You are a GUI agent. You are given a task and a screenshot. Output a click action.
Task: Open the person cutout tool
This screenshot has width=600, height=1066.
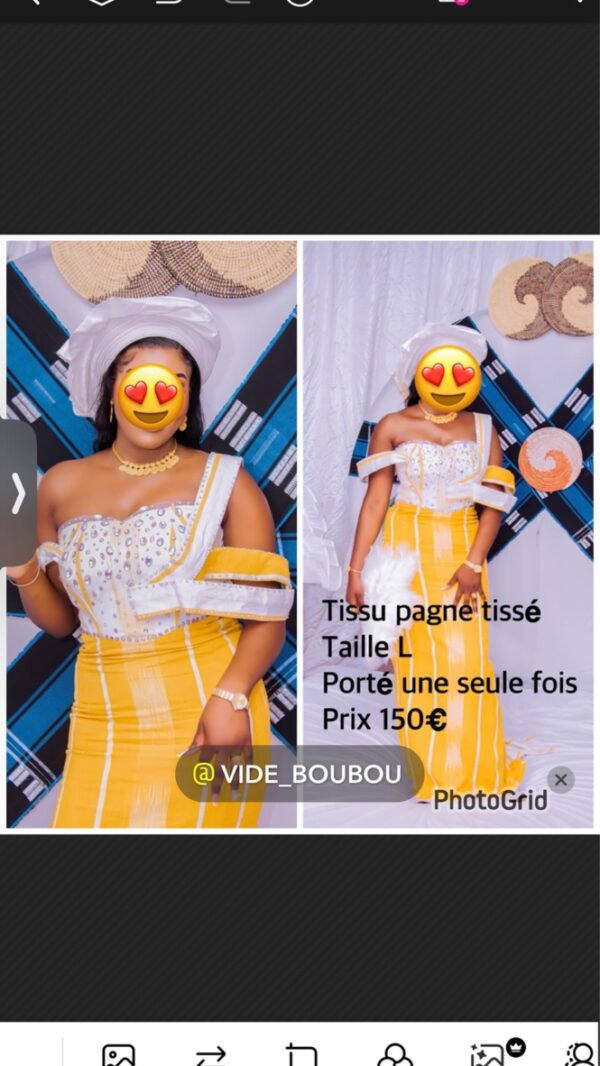[580, 1055]
